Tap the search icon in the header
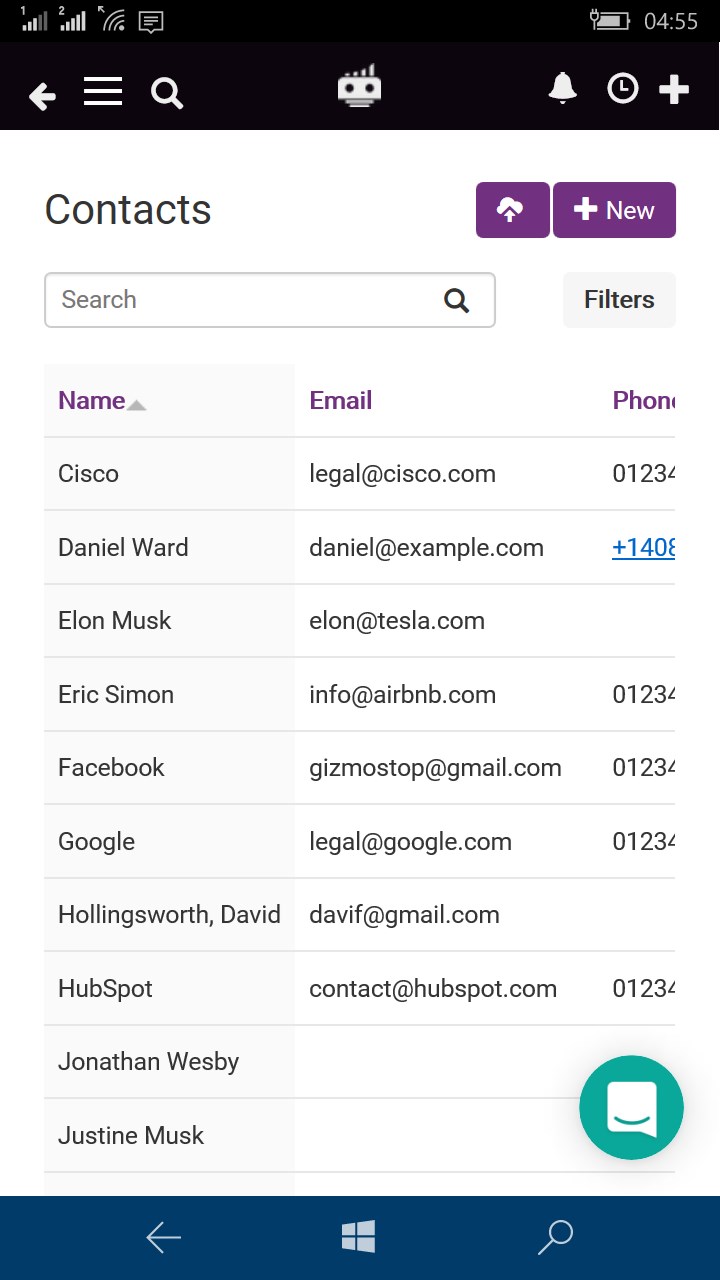This screenshot has height=1280, width=720. click(167, 93)
